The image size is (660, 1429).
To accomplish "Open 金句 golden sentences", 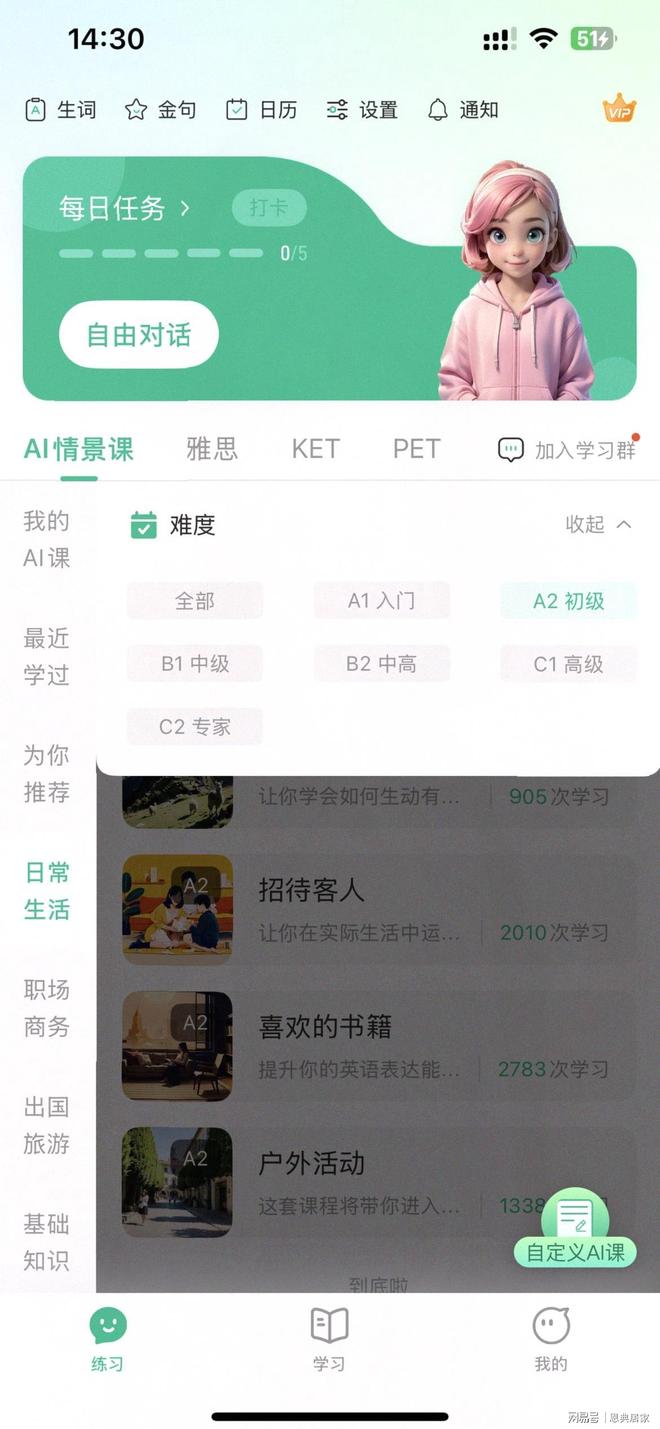I will 161,110.
